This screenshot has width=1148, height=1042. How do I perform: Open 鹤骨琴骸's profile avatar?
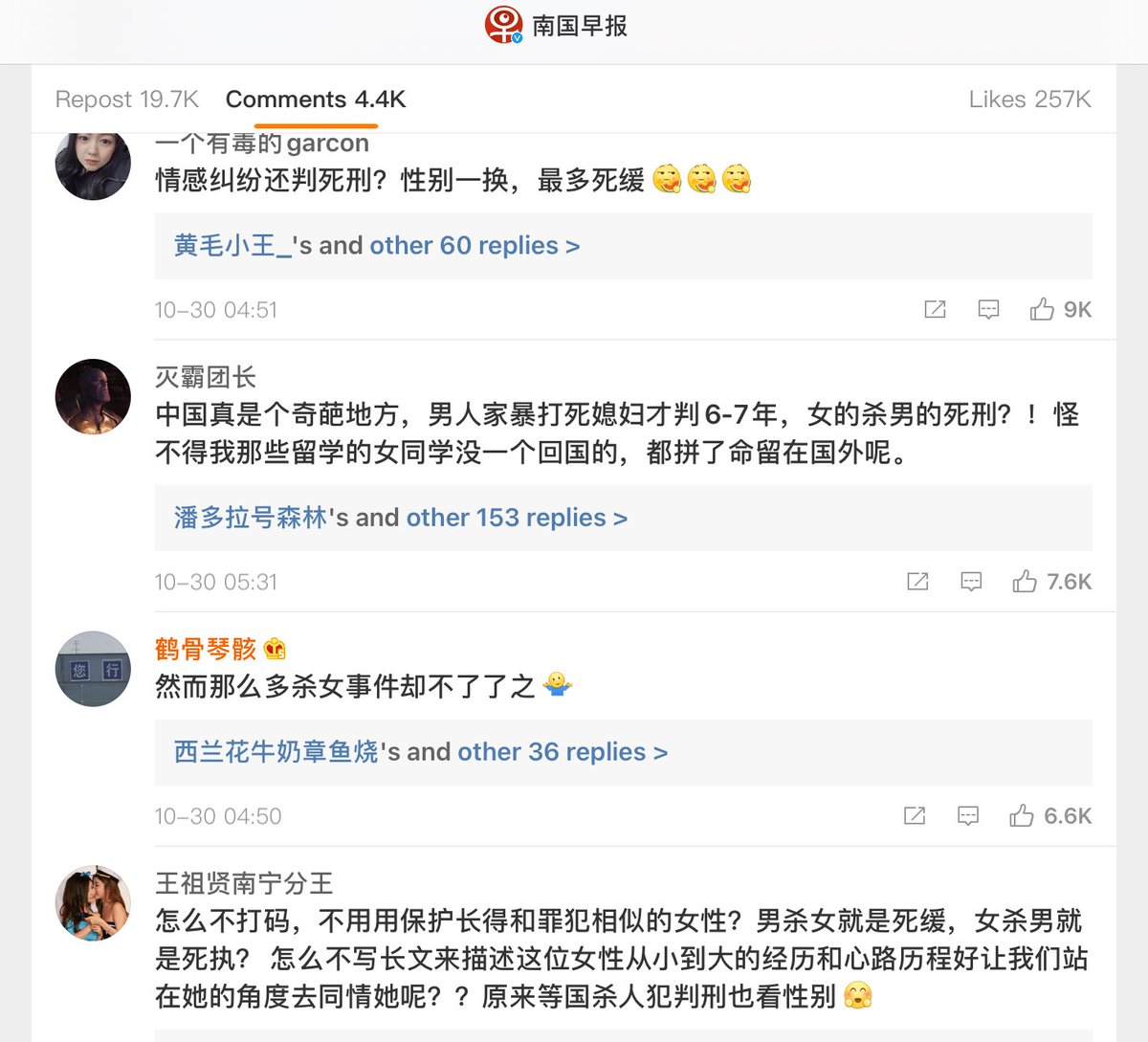click(93, 669)
